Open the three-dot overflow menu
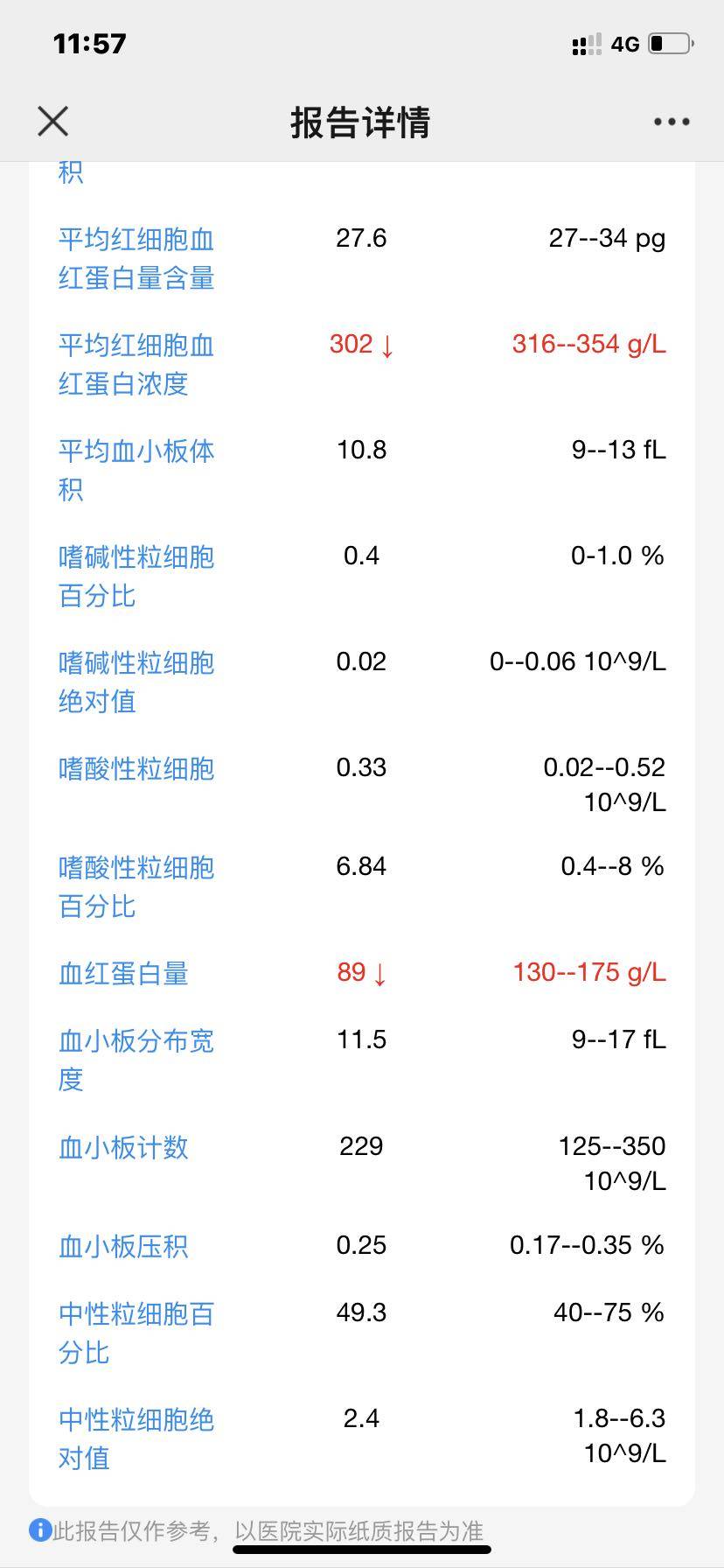The height and width of the screenshot is (1568, 724). pos(672,122)
